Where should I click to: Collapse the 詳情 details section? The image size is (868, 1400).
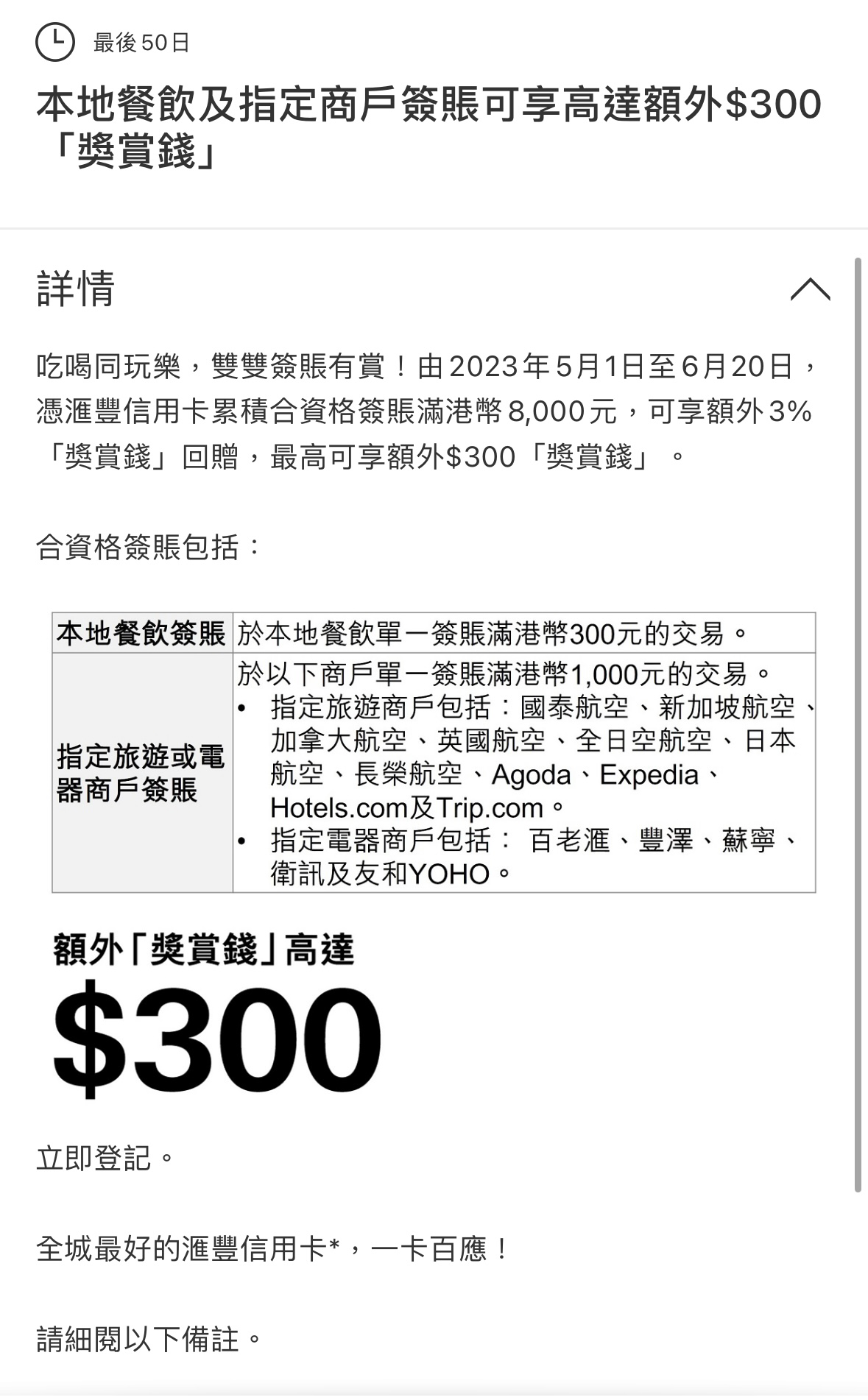[x=810, y=289]
